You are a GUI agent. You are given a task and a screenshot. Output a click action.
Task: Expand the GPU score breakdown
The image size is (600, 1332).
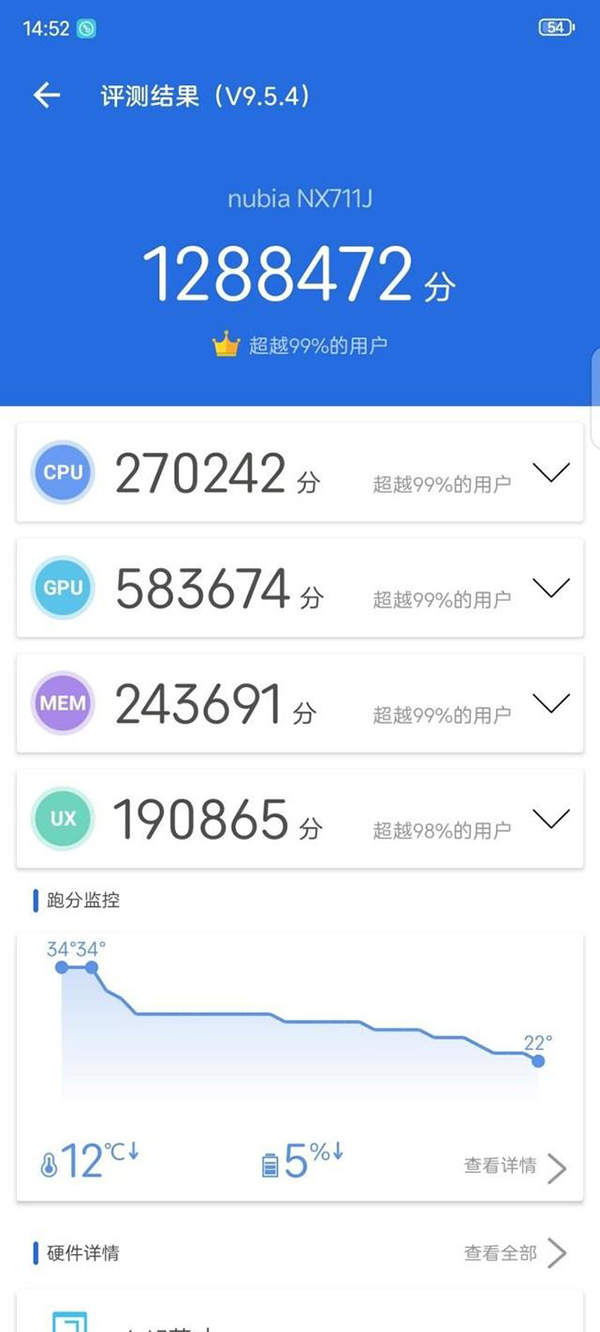(551, 587)
